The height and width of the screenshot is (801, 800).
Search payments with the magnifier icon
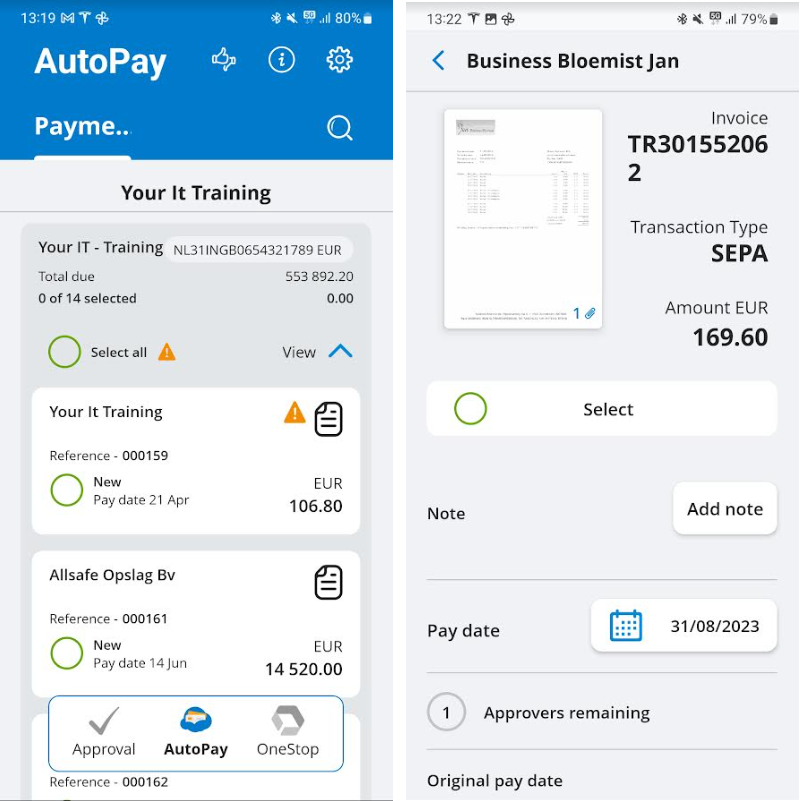pos(340,128)
